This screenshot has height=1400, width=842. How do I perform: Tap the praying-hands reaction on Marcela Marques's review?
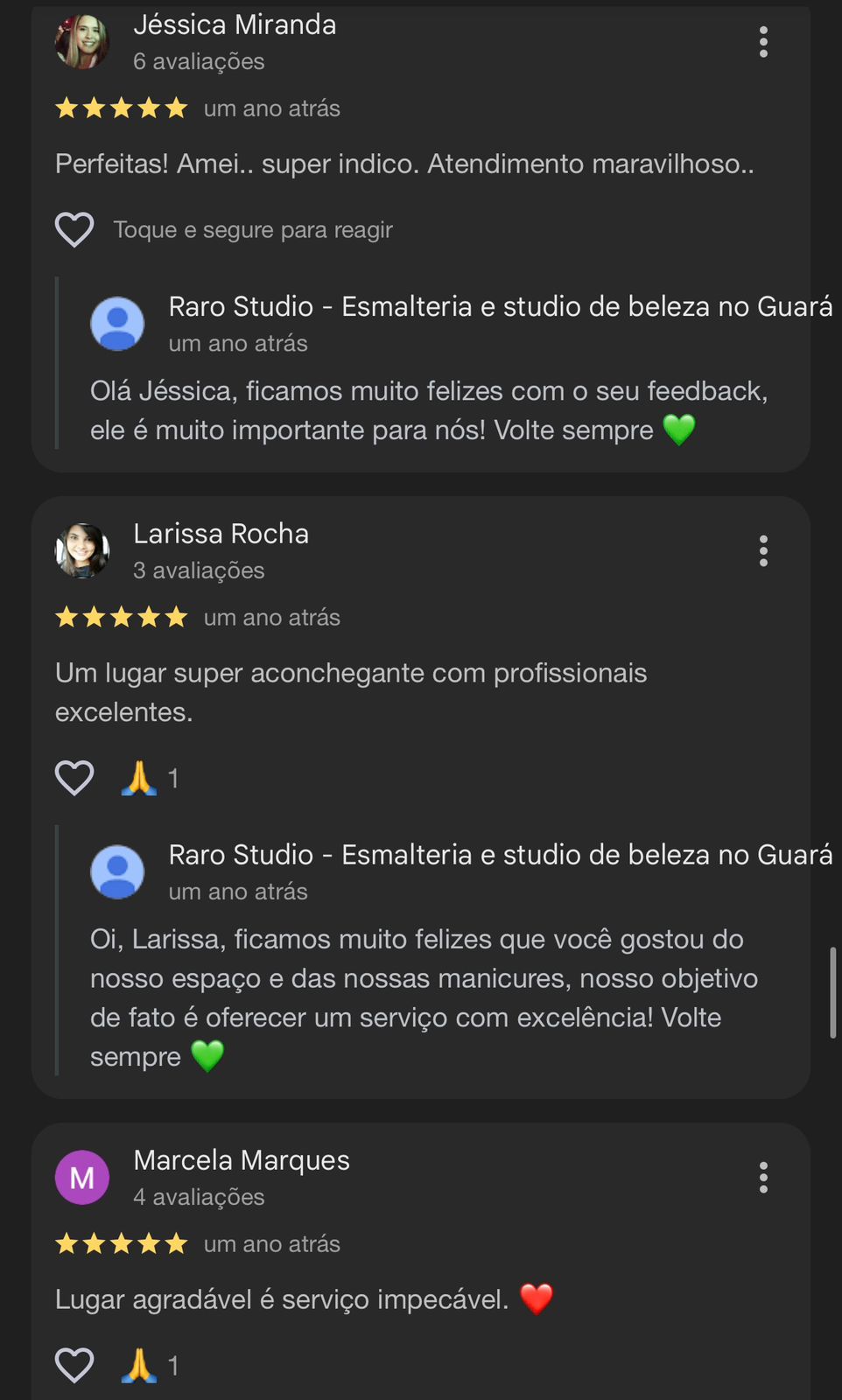139,1365
